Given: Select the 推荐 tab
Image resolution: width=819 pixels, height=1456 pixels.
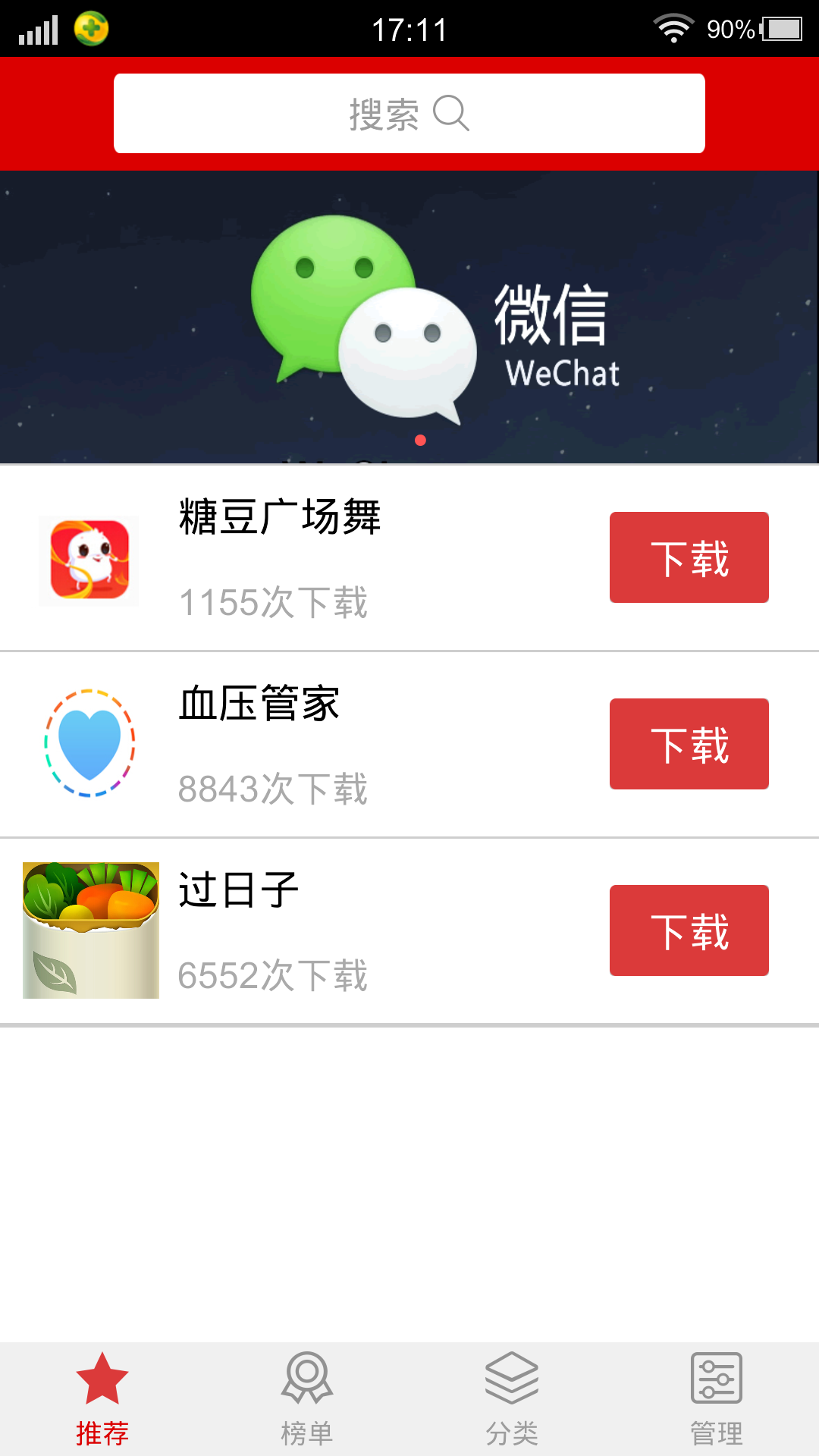Looking at the screenshot, I should pos(102,1399).
